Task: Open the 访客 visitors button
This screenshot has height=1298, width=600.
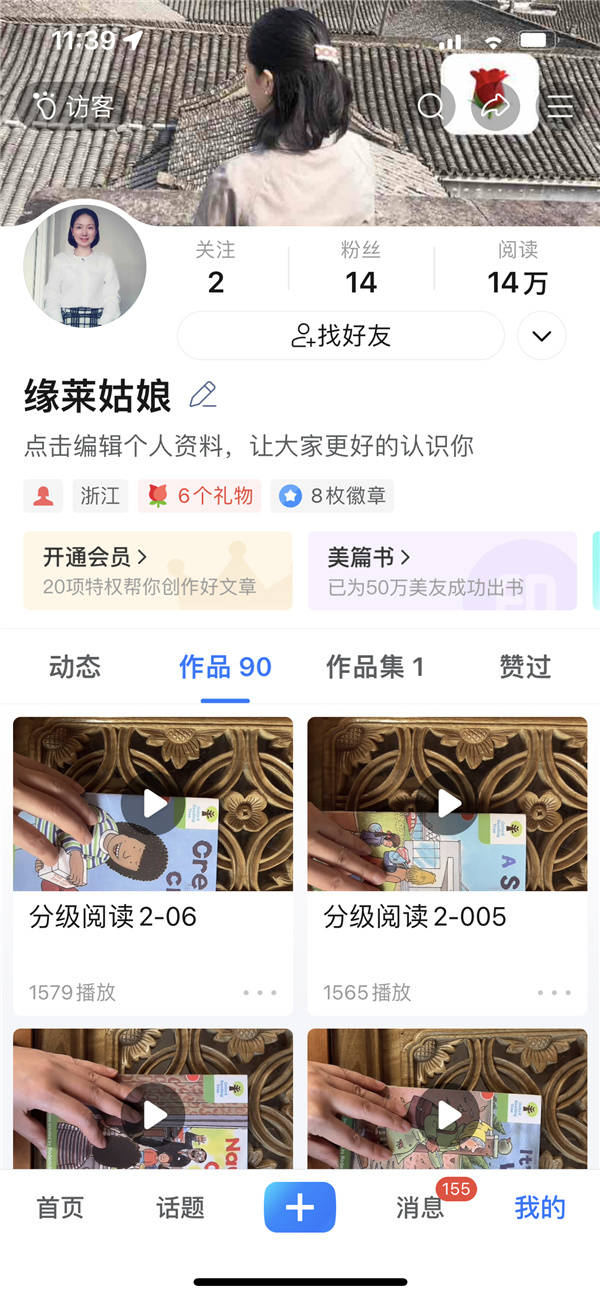Action: [75, 106]
